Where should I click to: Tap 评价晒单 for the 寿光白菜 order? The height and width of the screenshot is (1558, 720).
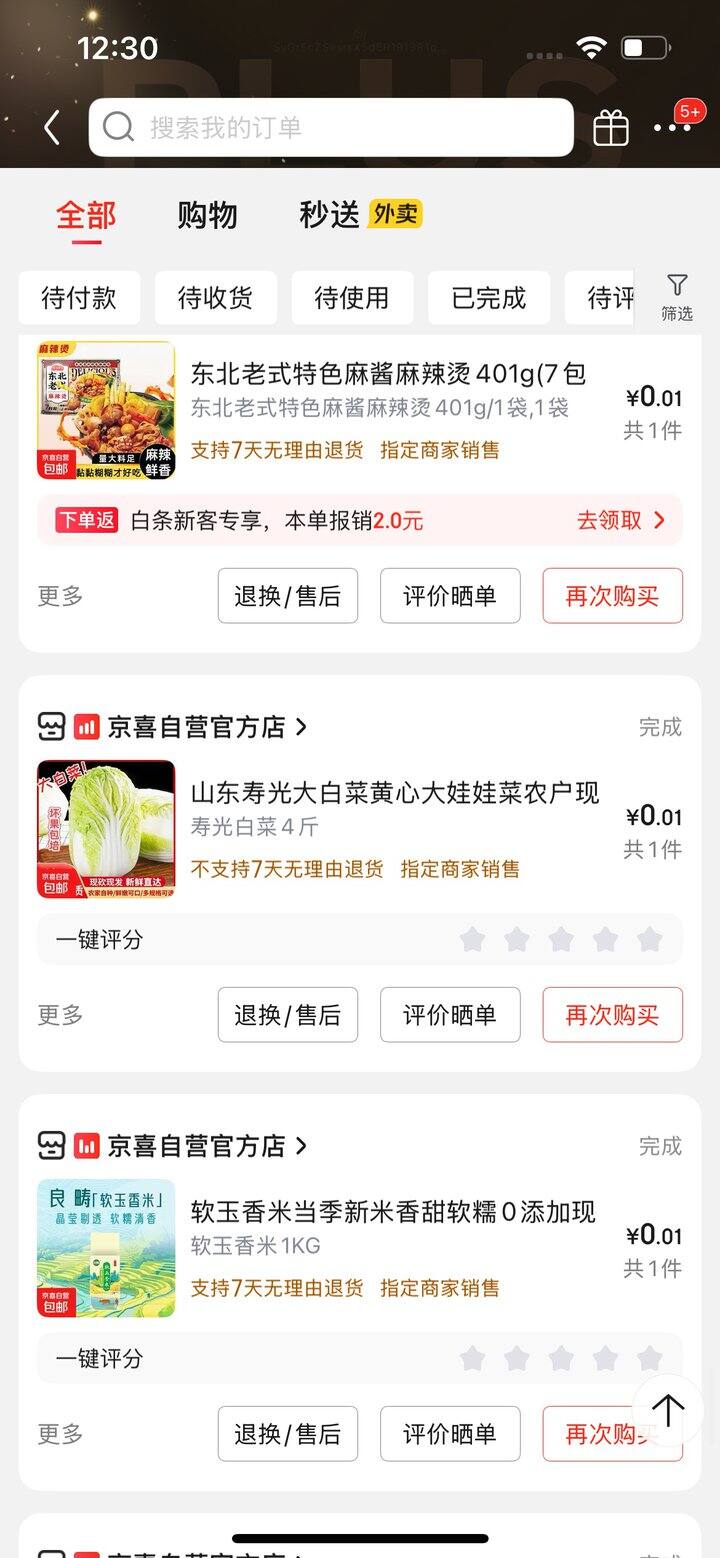(449, 1015)
